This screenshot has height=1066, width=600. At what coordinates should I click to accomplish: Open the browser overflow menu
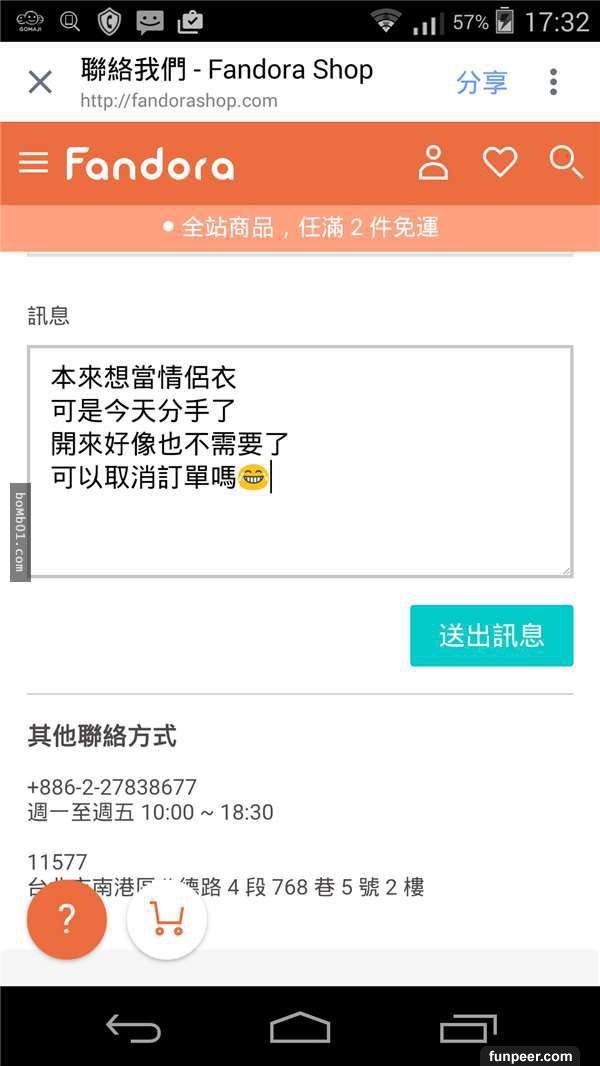[553, 82]
